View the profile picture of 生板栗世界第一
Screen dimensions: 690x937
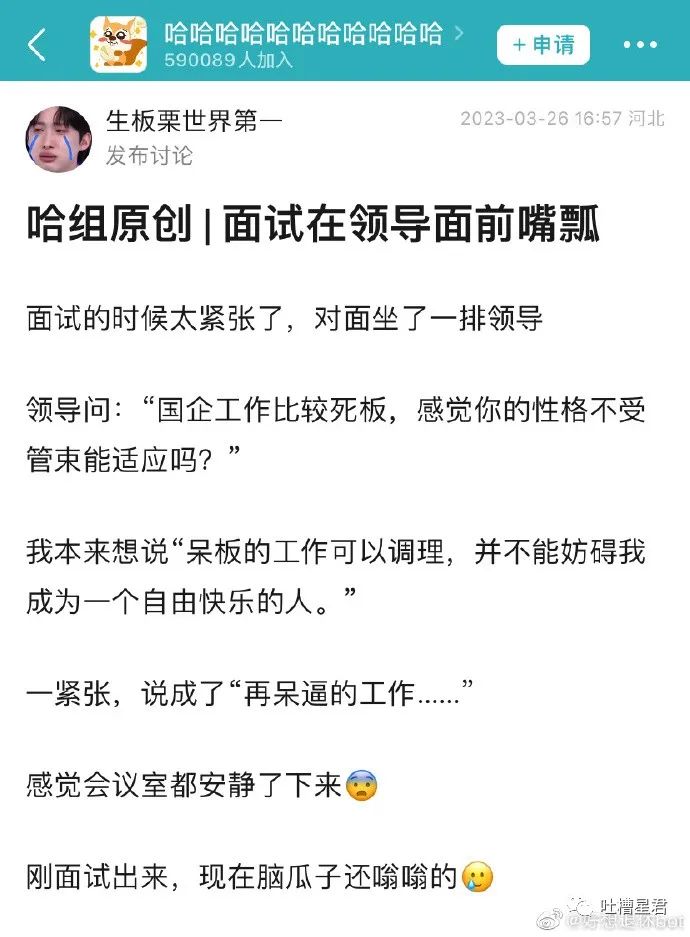coord(58,137)
